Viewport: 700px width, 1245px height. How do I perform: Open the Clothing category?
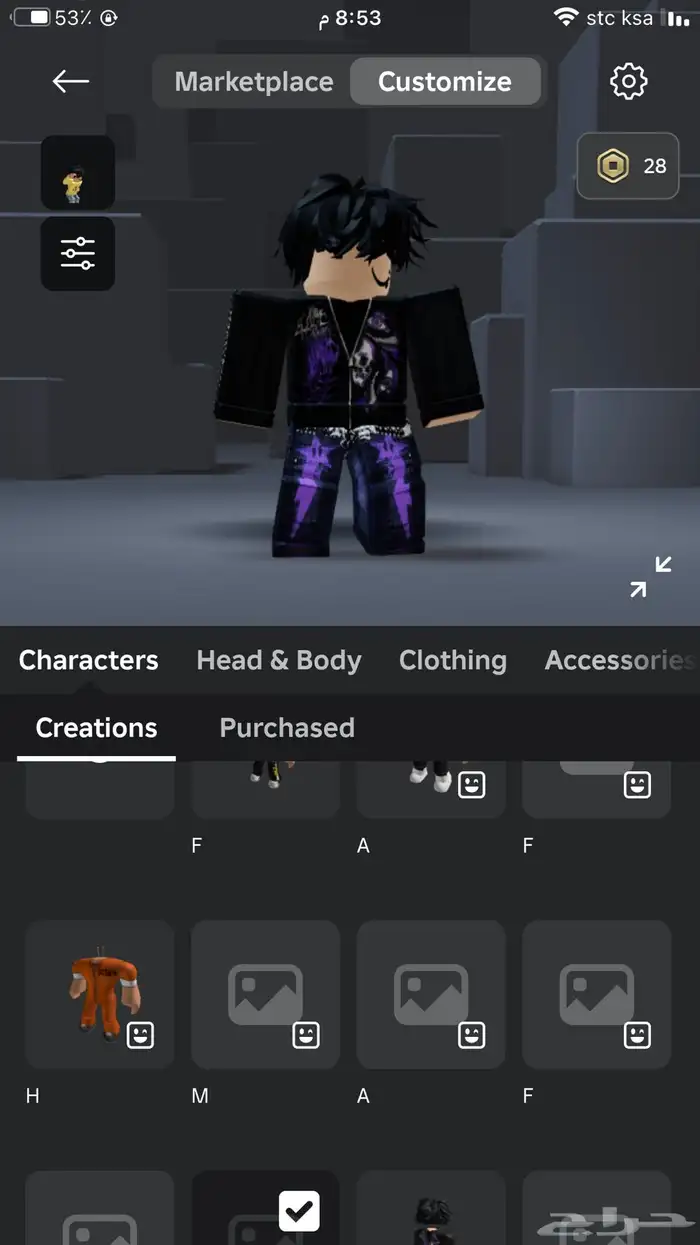pyautogui.click(x=452, y=661)
